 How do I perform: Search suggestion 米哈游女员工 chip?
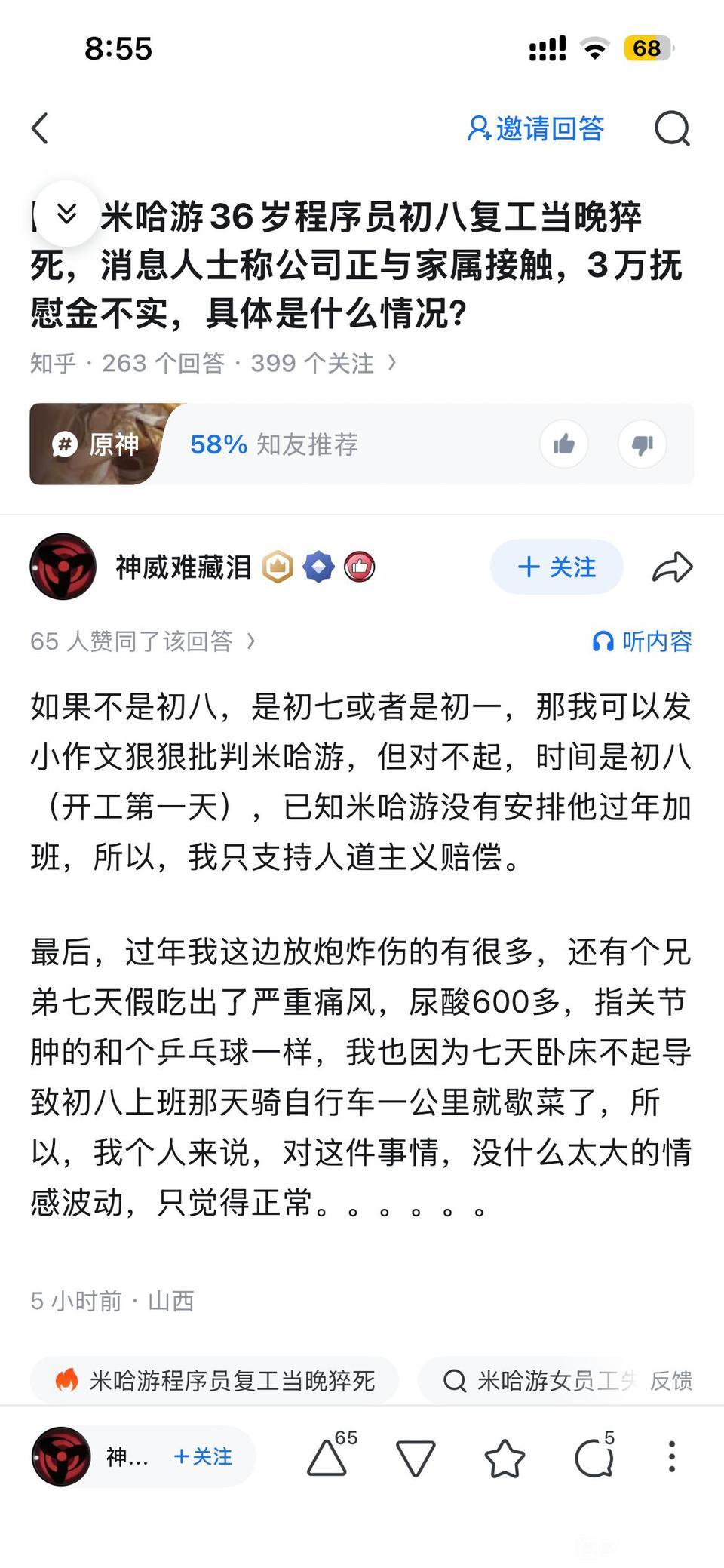pos(539,1381)
